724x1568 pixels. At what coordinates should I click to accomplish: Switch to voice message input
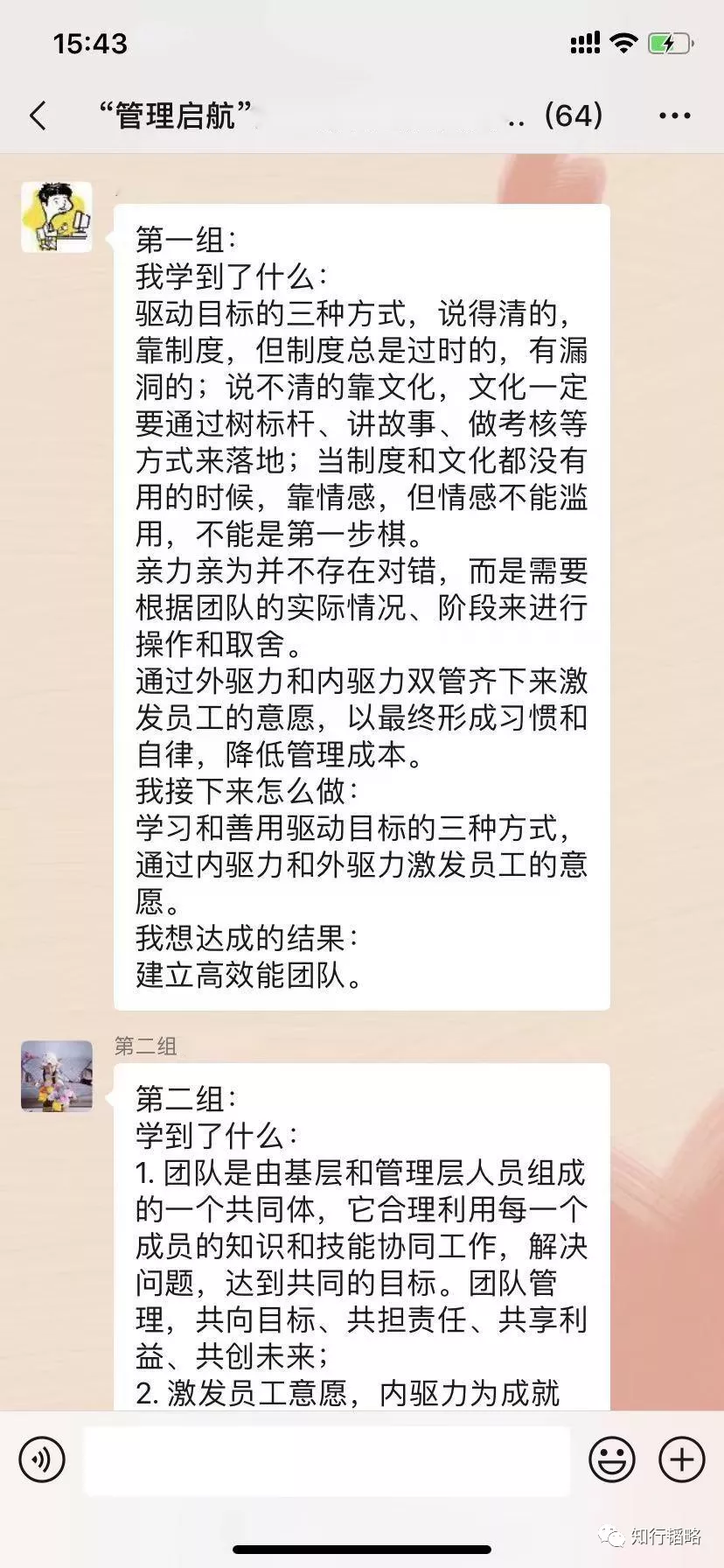pyautogui.click(x=42, y=1459)
